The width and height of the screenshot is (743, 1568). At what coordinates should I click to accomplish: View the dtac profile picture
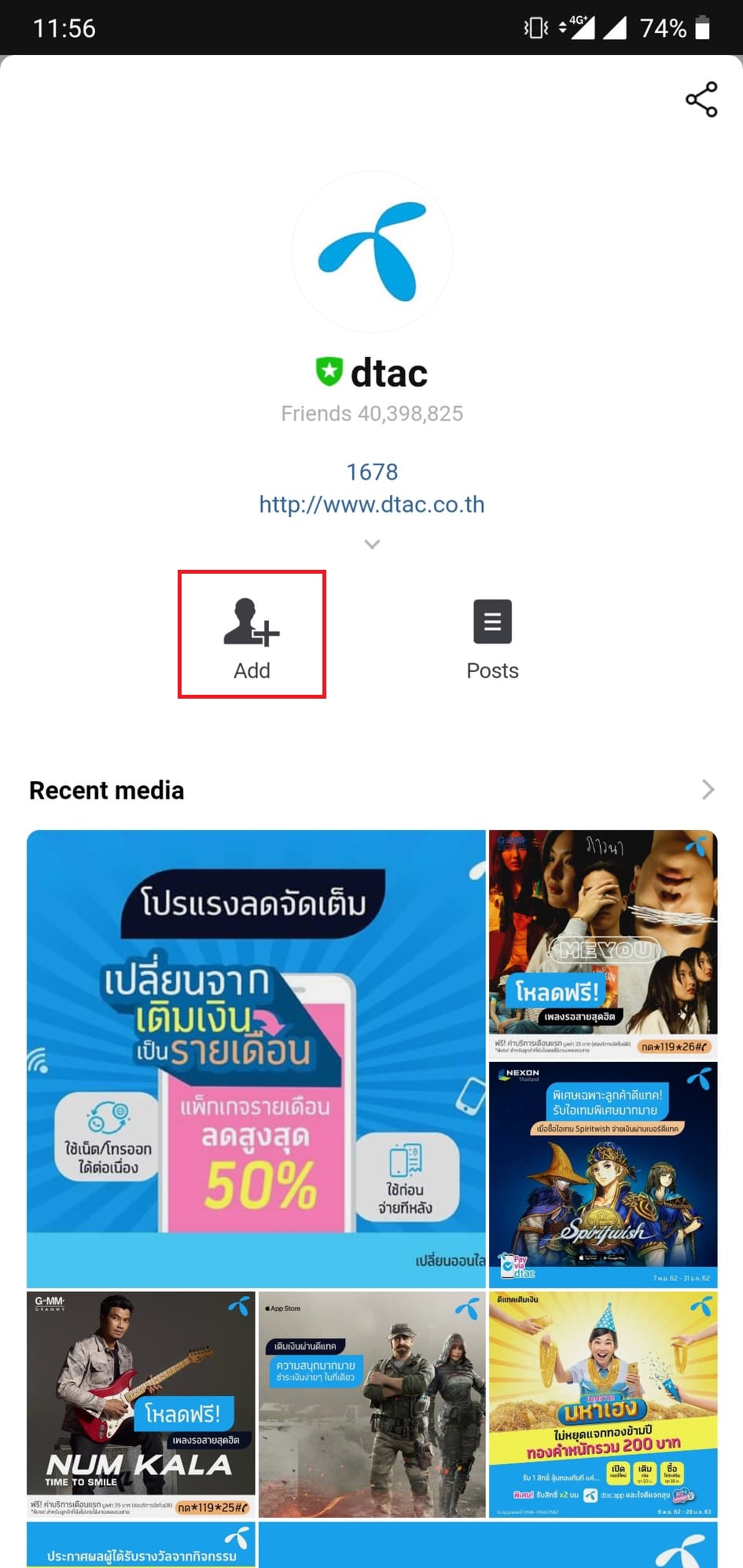372,252
